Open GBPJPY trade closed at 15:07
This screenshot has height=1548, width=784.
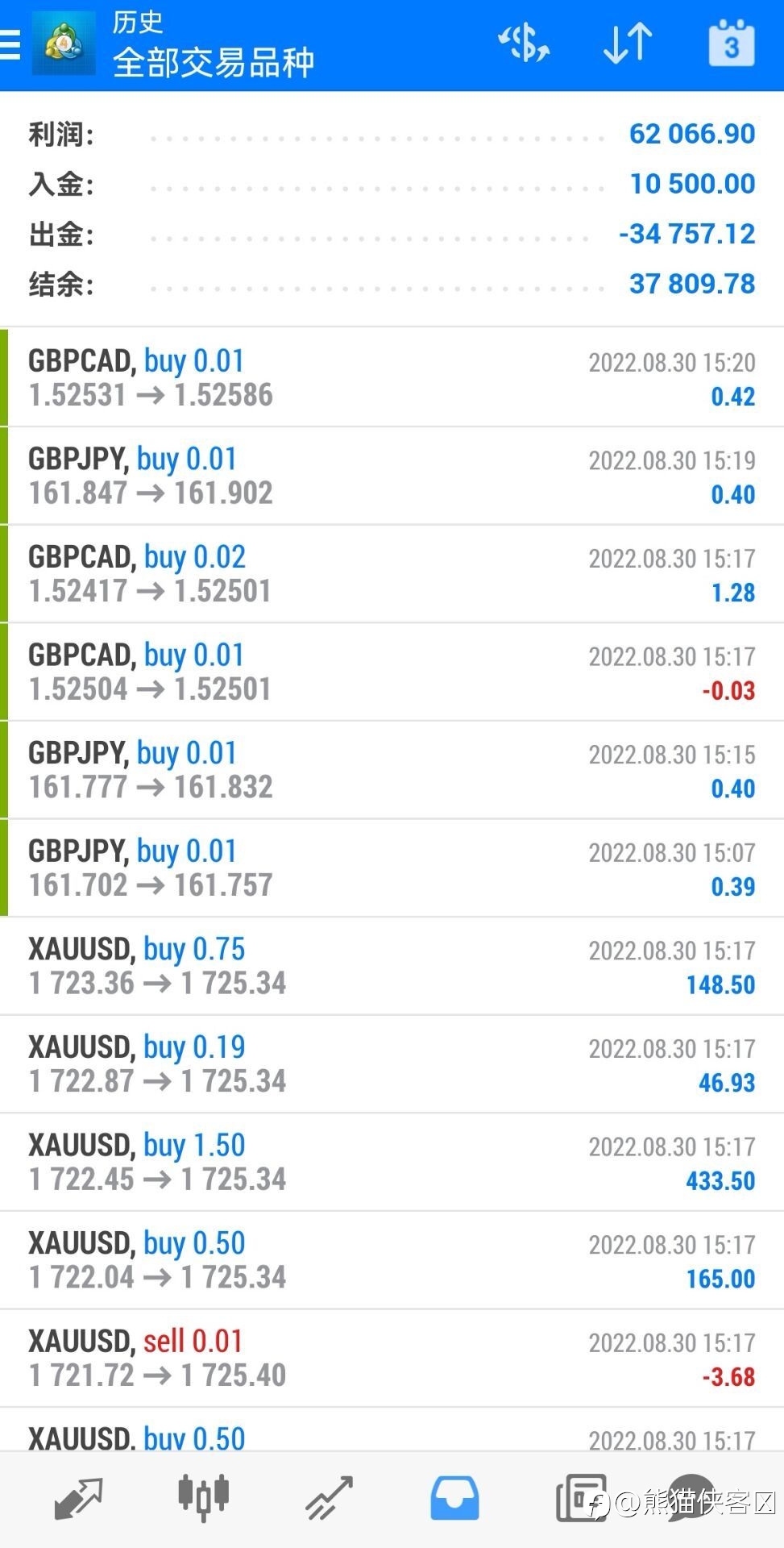coord(392,868)
